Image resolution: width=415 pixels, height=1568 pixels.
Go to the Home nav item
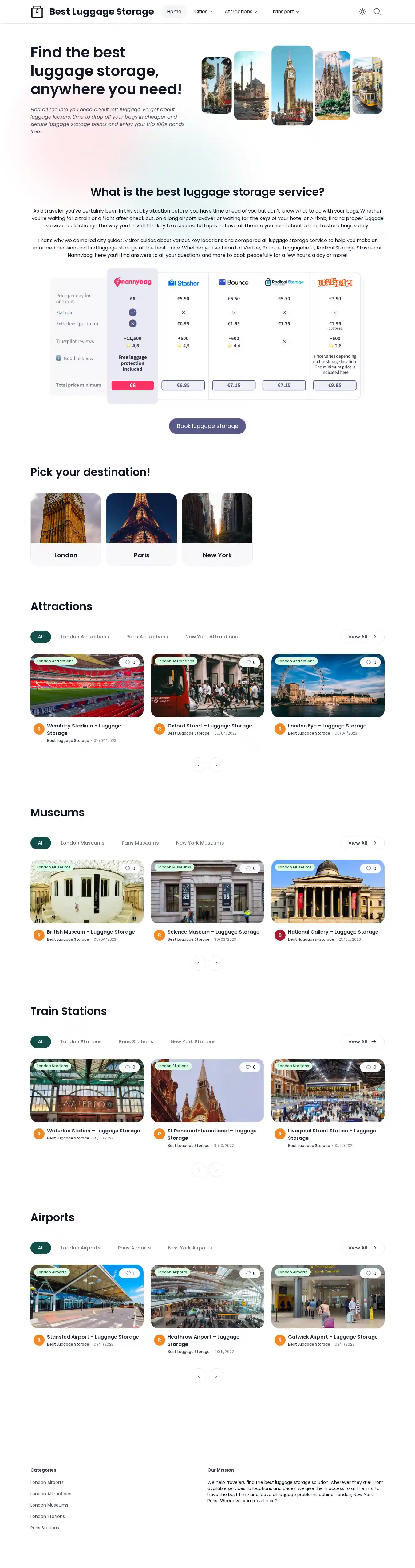point(174,12)
